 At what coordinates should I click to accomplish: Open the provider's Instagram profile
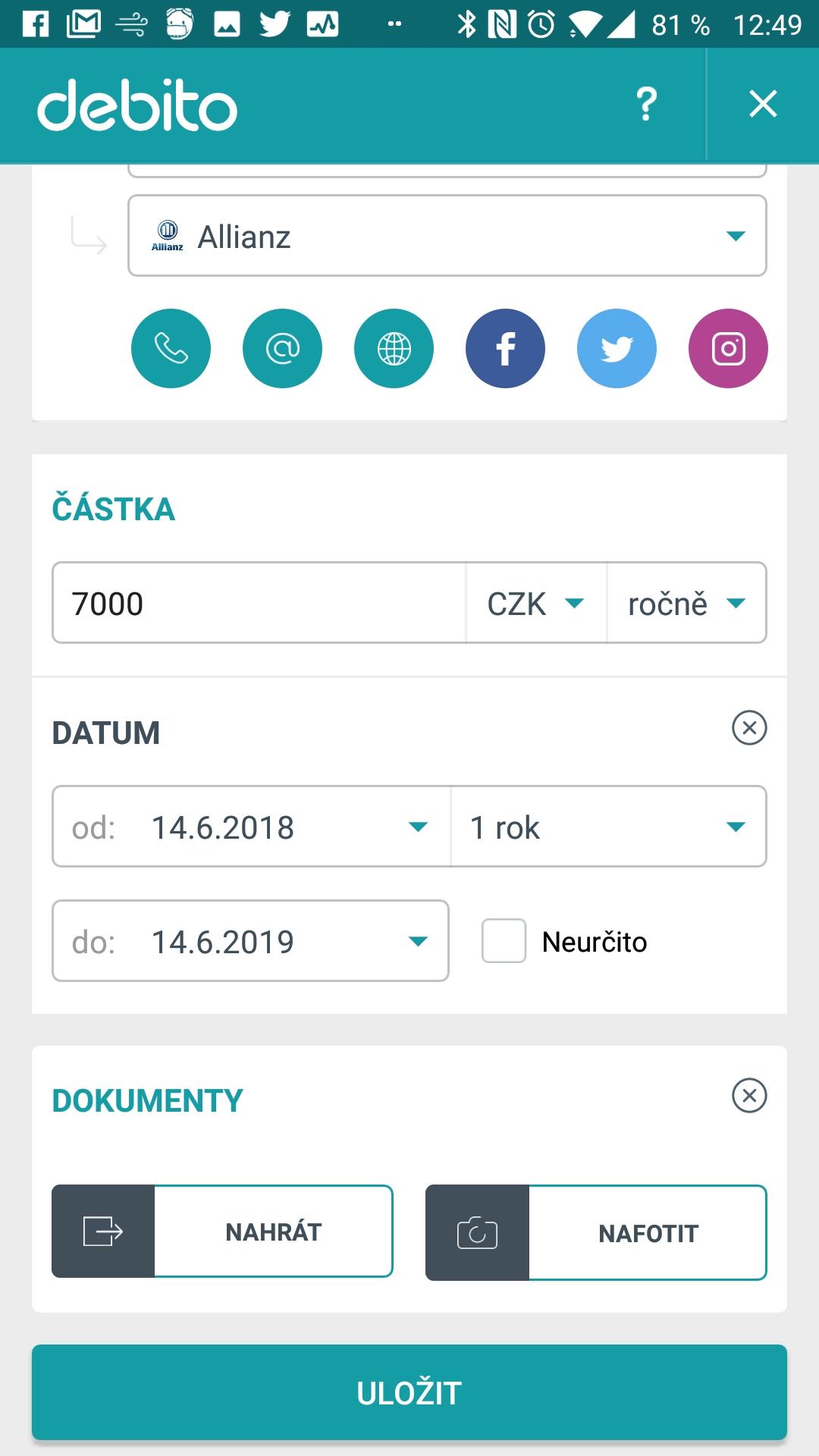pyautogui.click(x=728, y=349)
